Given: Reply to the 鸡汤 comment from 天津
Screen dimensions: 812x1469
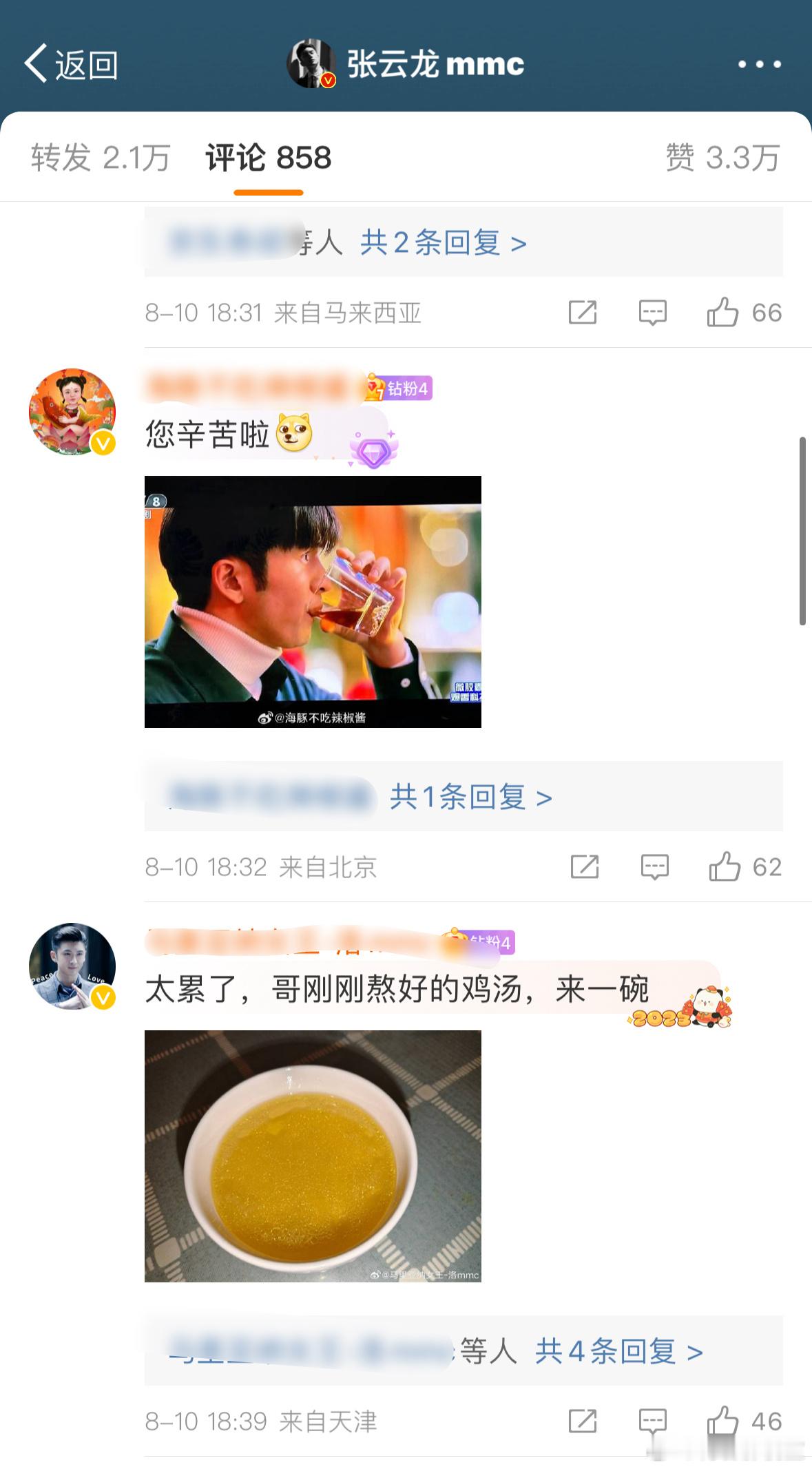Looking at the screenshot, I should point(652,1421).
